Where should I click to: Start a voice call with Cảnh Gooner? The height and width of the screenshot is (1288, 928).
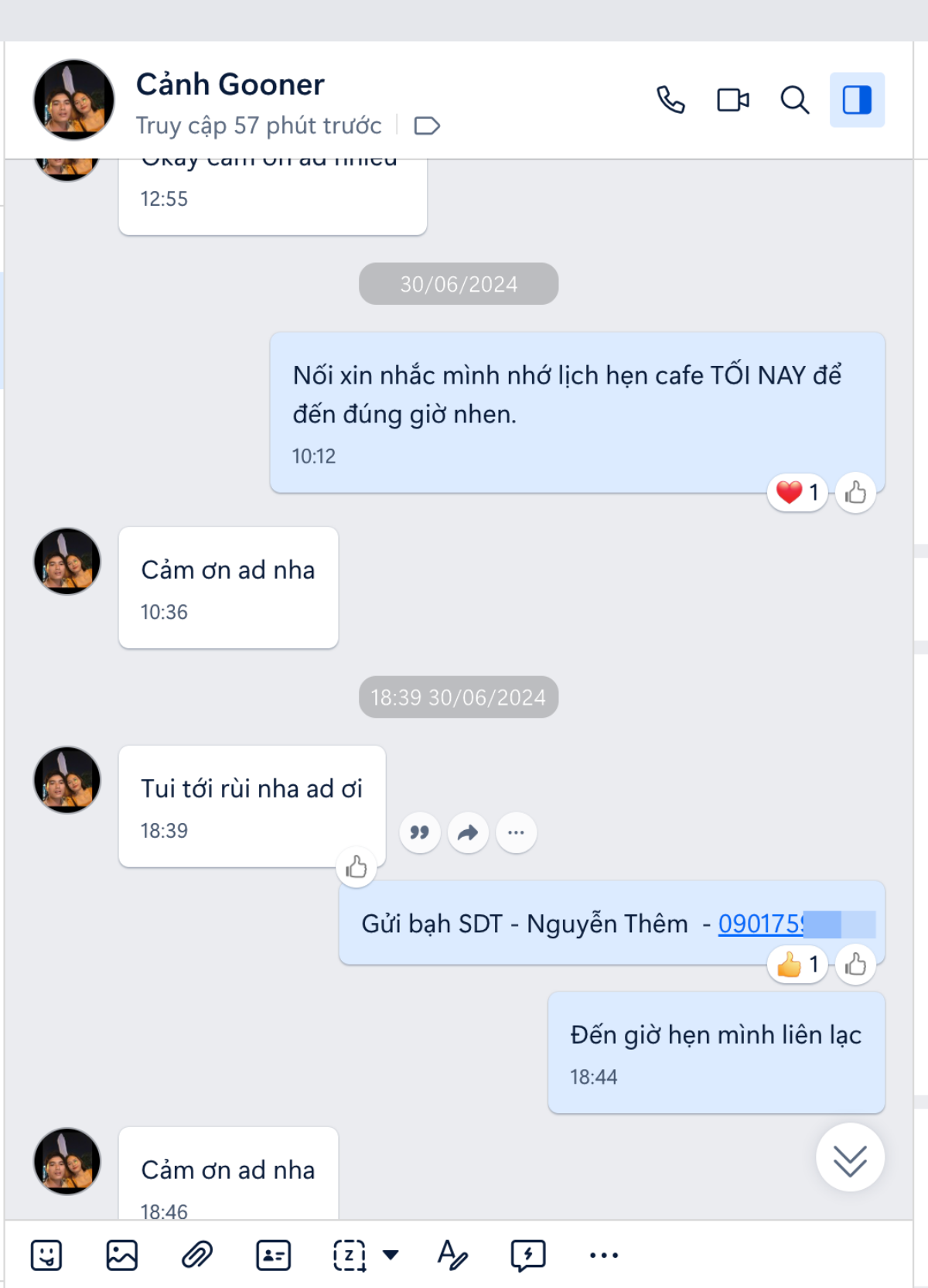tap(670, 100)
